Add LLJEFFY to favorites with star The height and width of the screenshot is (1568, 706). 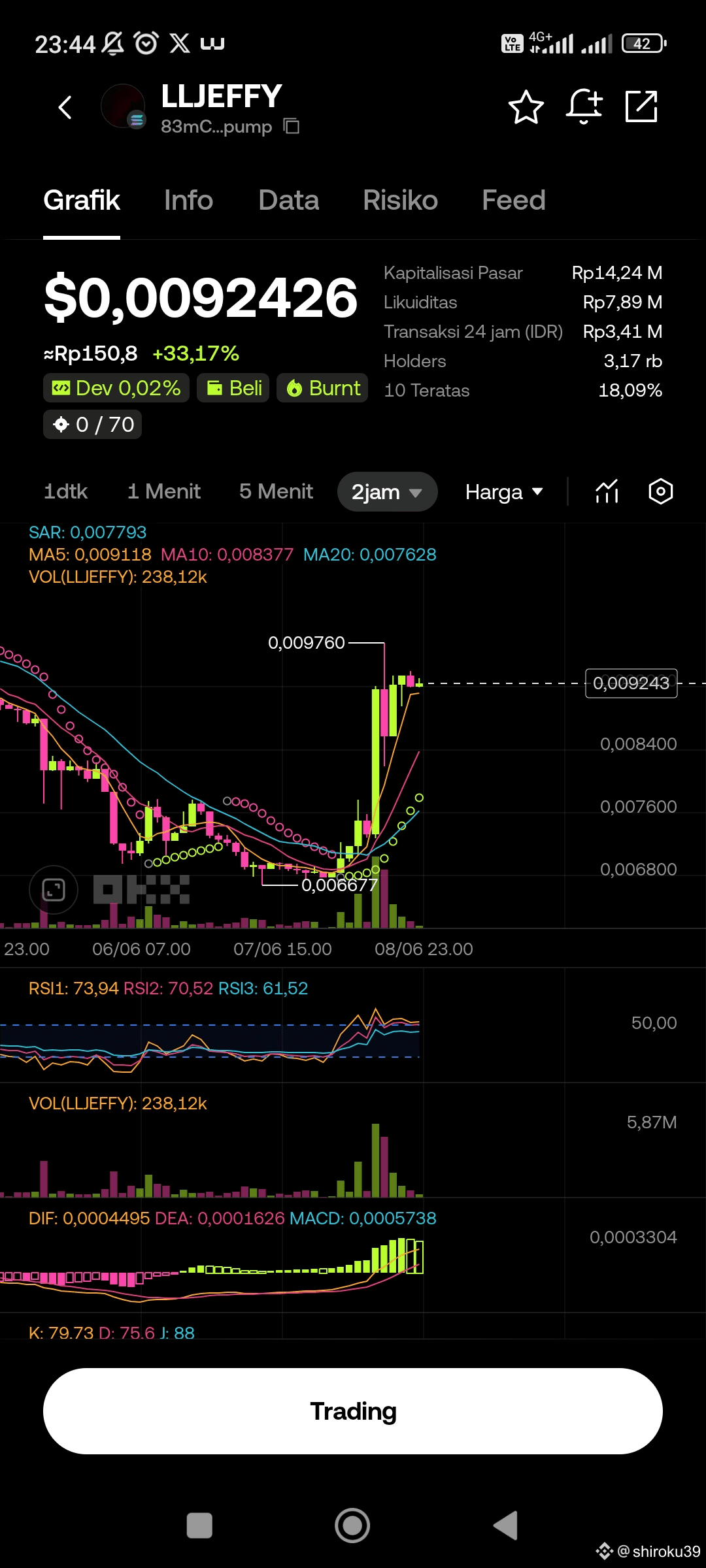526,107
